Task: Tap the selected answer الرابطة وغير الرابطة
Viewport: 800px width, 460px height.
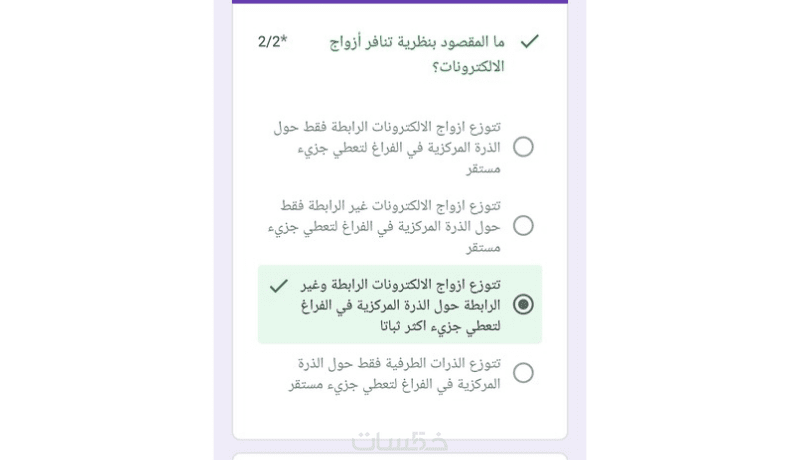Action: click(523, 304)
